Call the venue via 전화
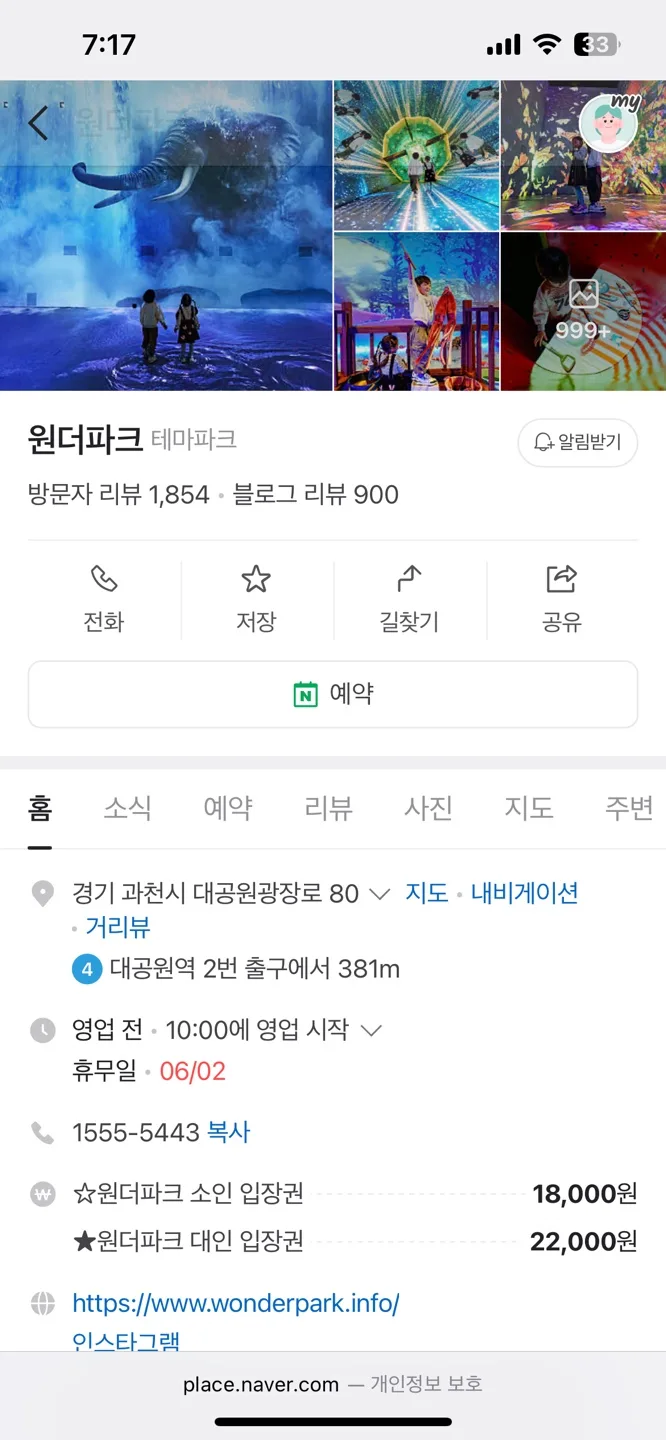This screenshot has width=666, height=1440. [x=104, y=599]
